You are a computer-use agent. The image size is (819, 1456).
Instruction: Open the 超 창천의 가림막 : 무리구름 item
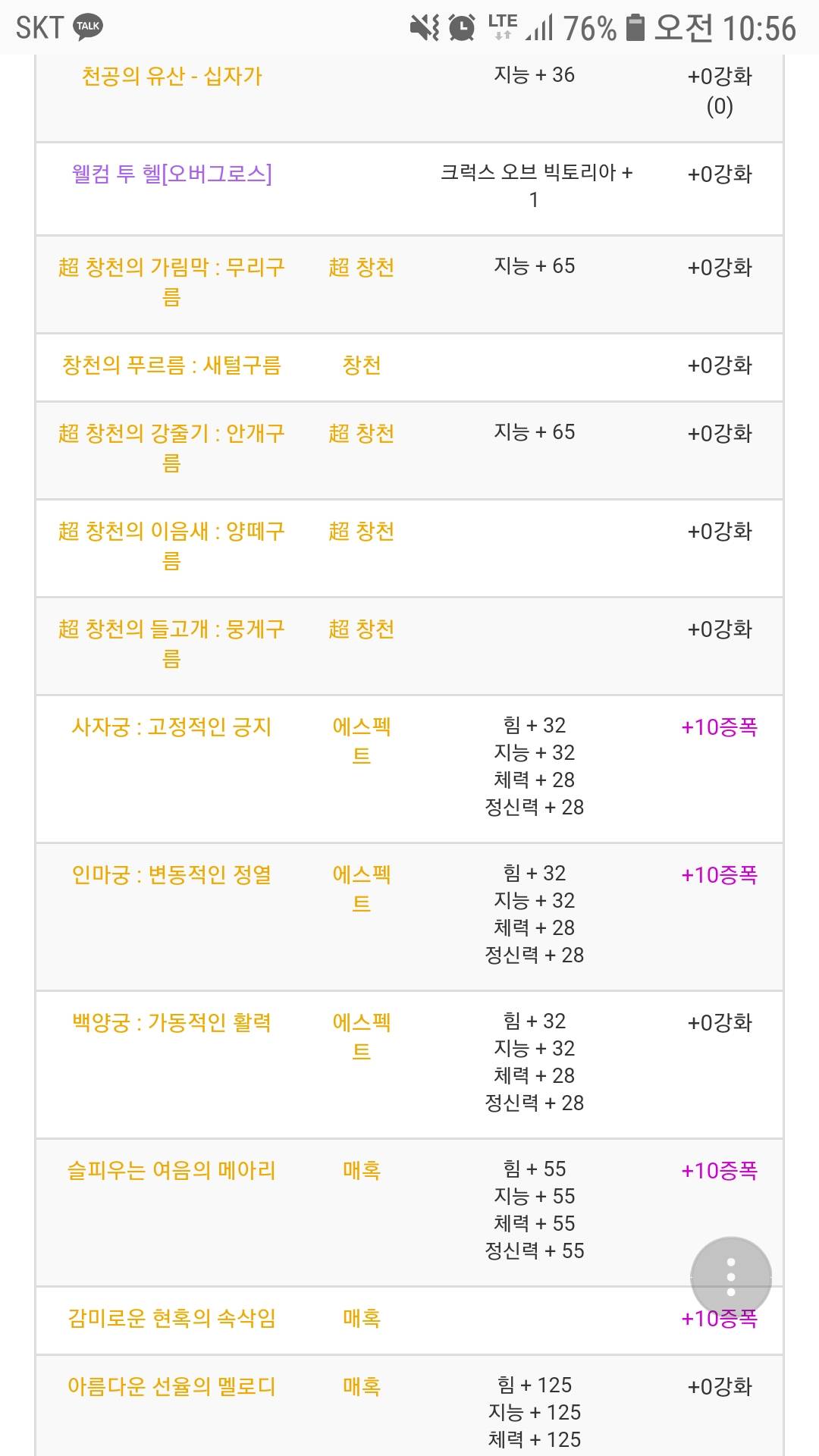coord(172,281)
